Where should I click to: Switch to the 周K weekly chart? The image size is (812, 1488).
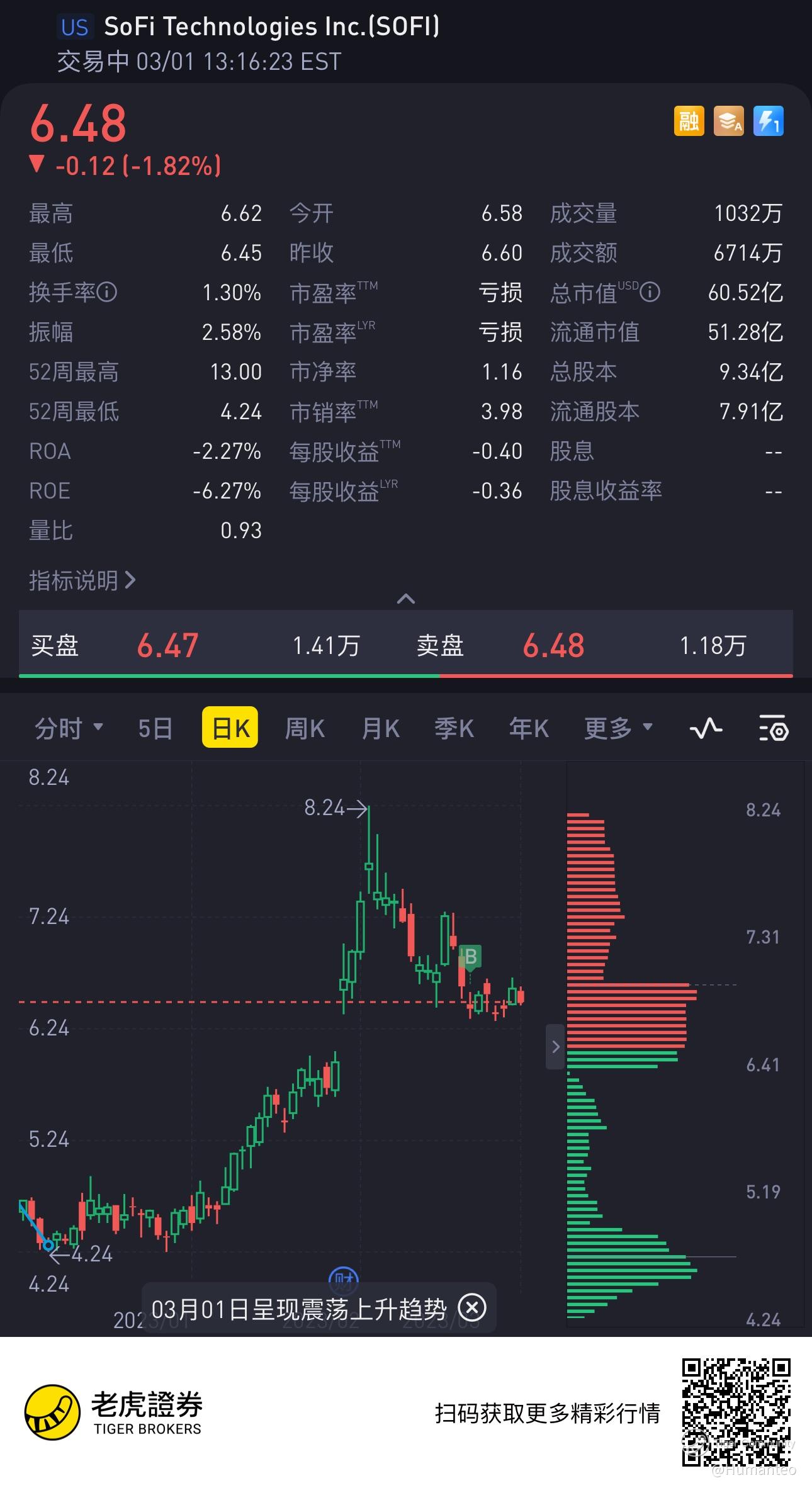[x=305, y=728]
